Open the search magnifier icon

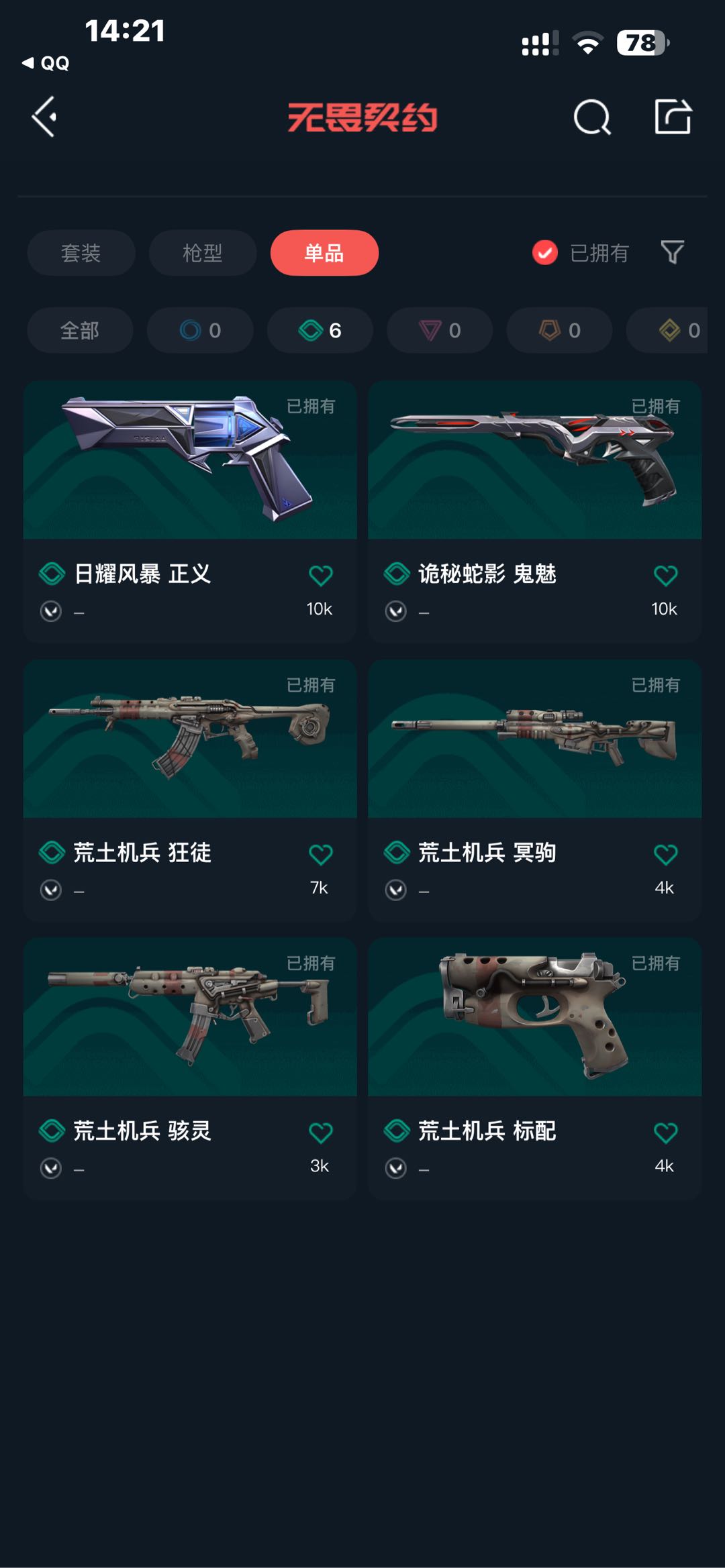pyautogui.click(x=591, y=117)
